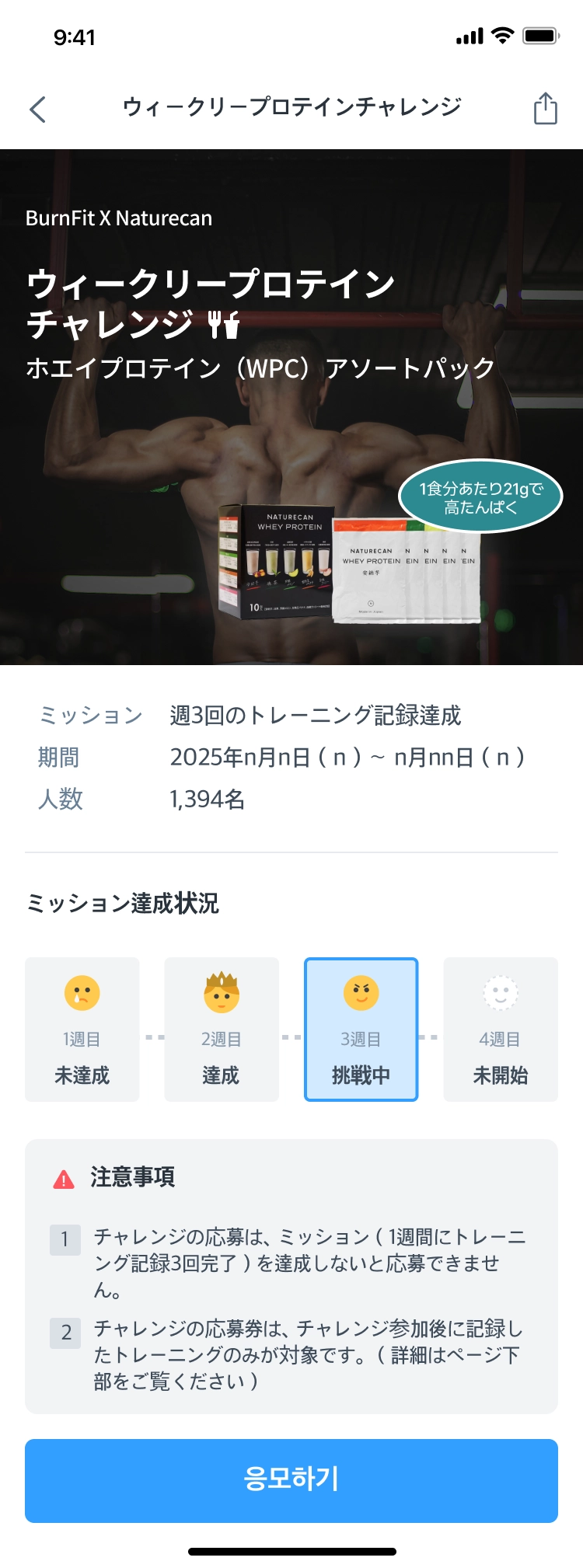Image resolution: width=583 pixels, height=1568 pixels.
Task: Open the 2週目 達成 week card
Action: tap(222, 1030)
